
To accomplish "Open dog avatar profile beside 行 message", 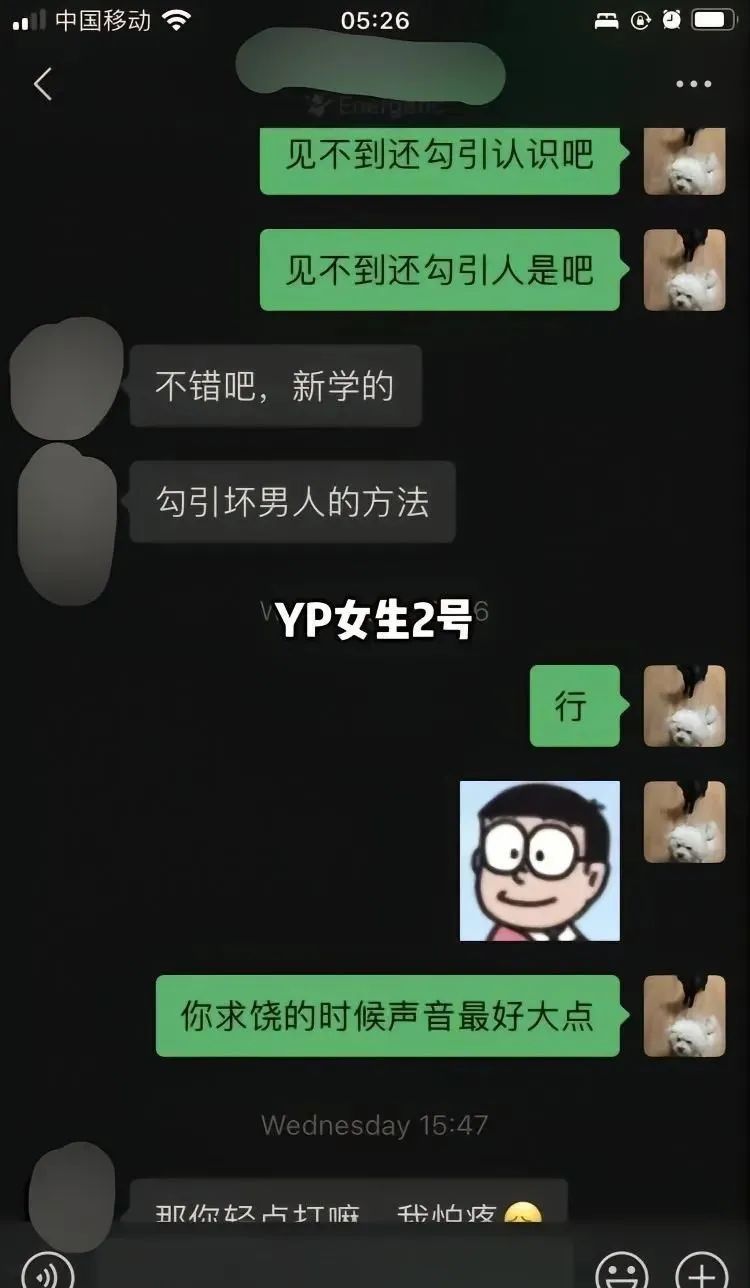I will click(x=684, y=706).
